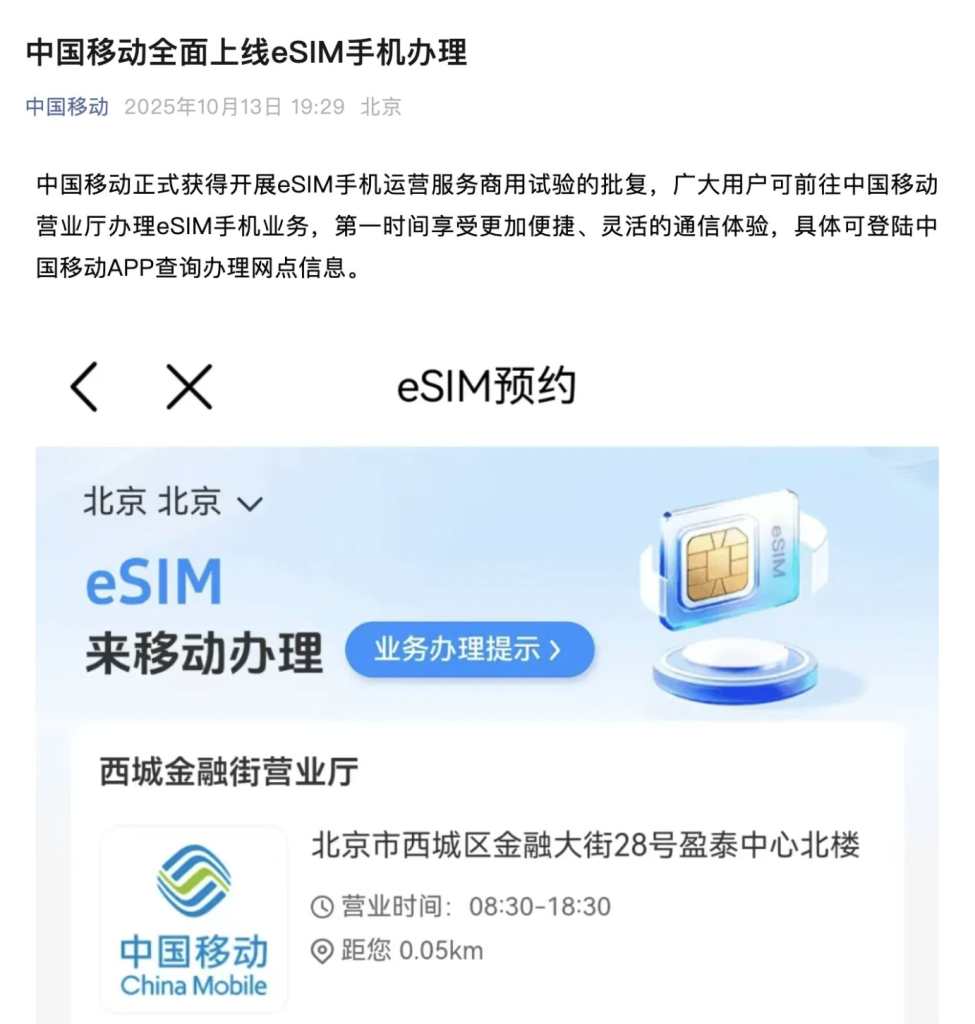
Task: Open the 中国移动 official account link
Action: (x=67, y=107)
